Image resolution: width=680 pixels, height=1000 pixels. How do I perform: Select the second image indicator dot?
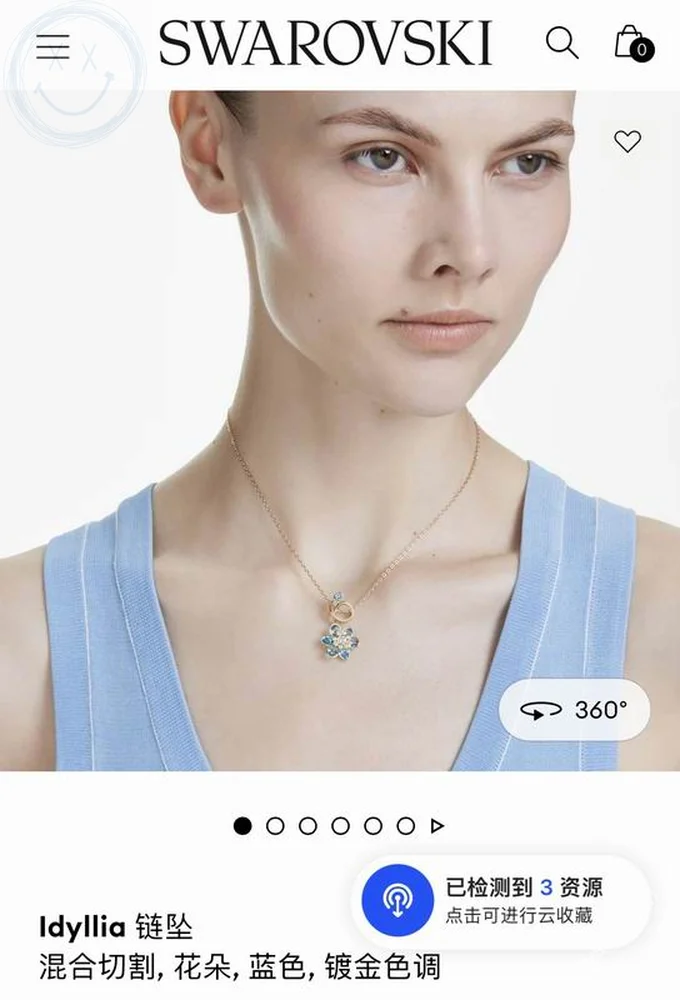point(275,826)
